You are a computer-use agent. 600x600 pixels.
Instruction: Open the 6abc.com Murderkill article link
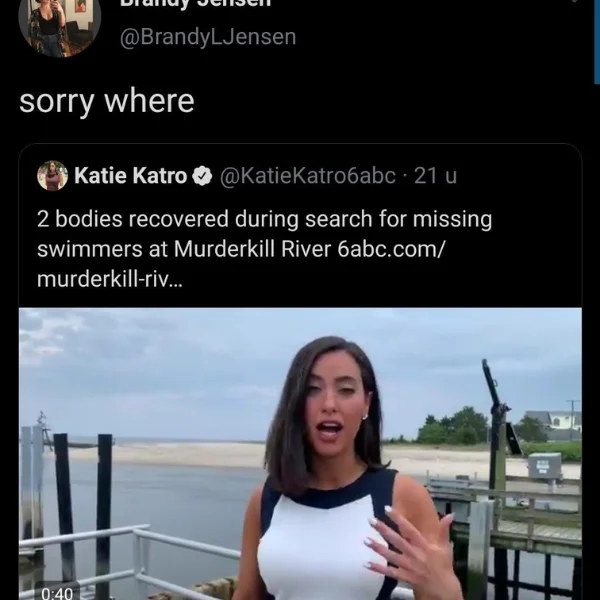tap(390, 249)
